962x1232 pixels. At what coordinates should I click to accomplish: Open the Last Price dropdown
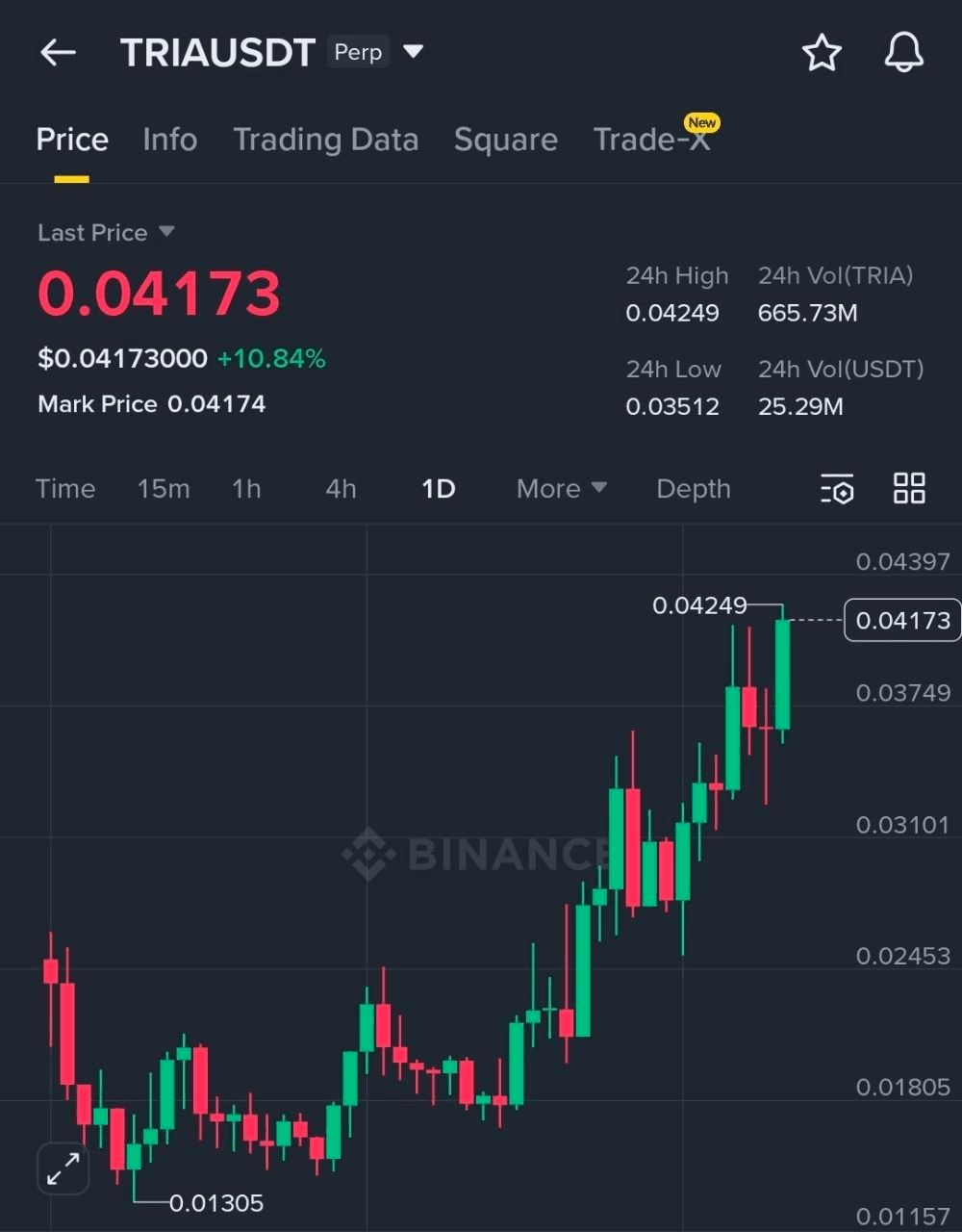106,232
